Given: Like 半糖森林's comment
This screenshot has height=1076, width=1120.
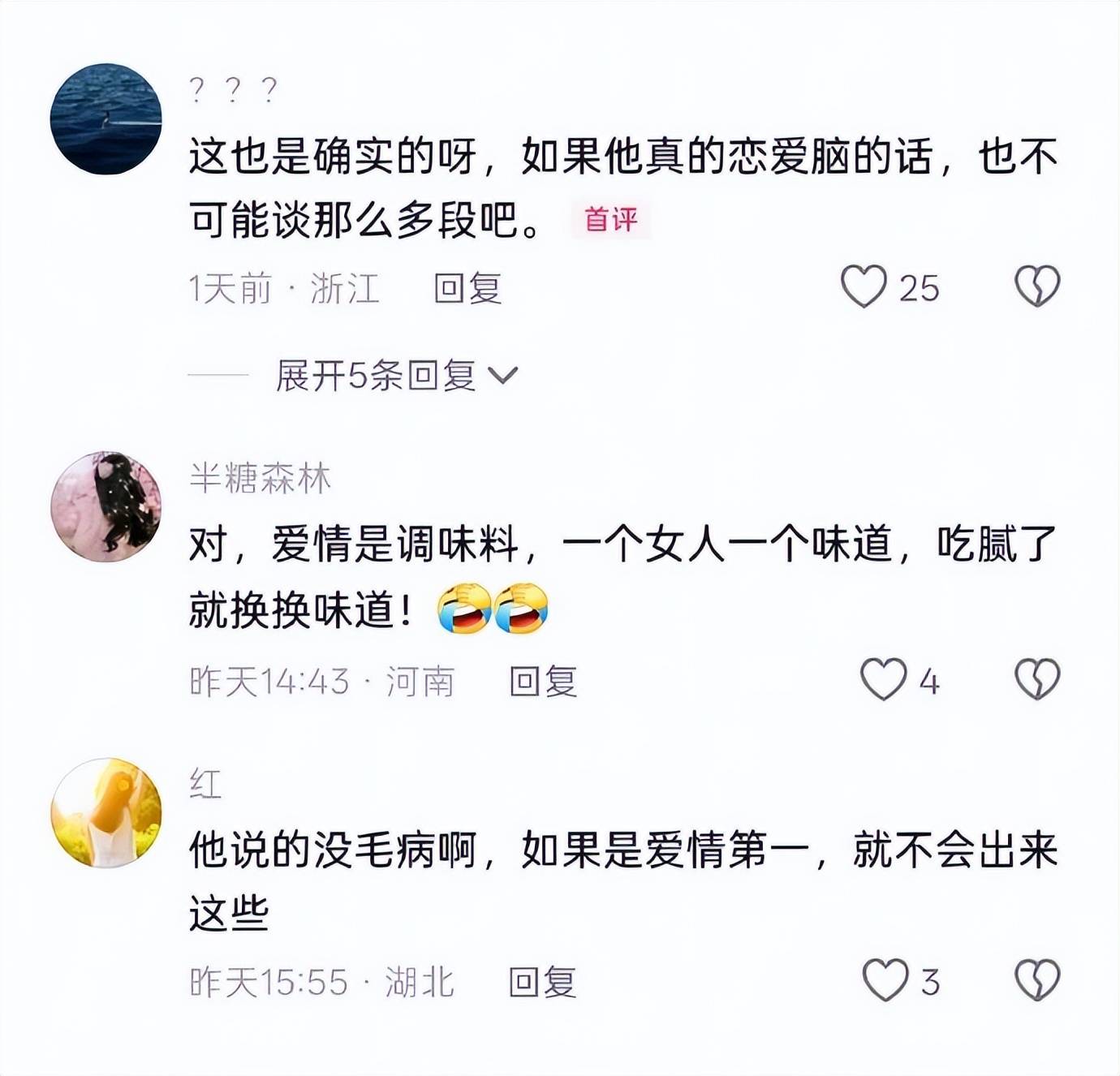Looking at the screenshot, I should click(883, 679).
